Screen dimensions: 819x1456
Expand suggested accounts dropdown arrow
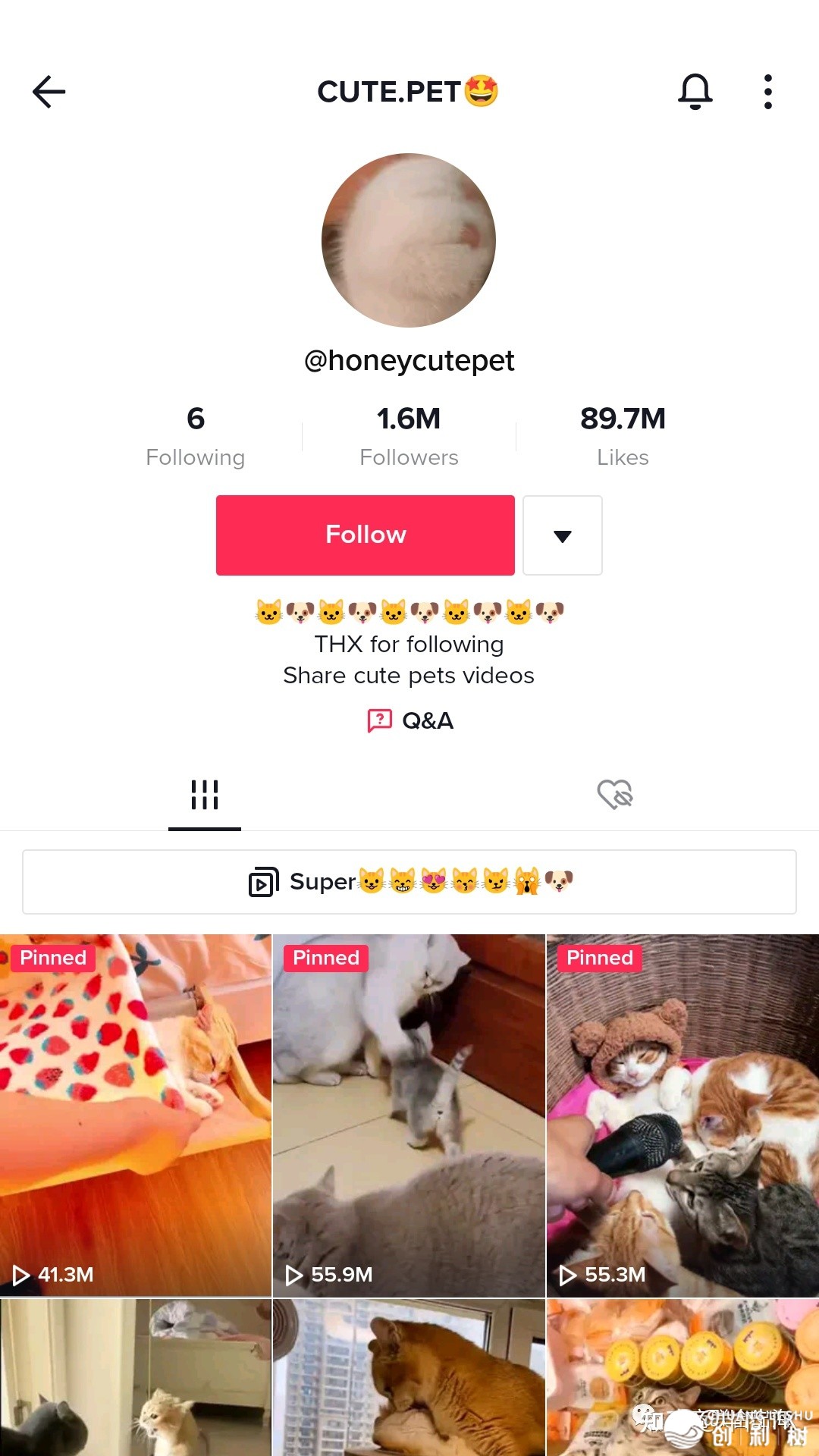562,535
